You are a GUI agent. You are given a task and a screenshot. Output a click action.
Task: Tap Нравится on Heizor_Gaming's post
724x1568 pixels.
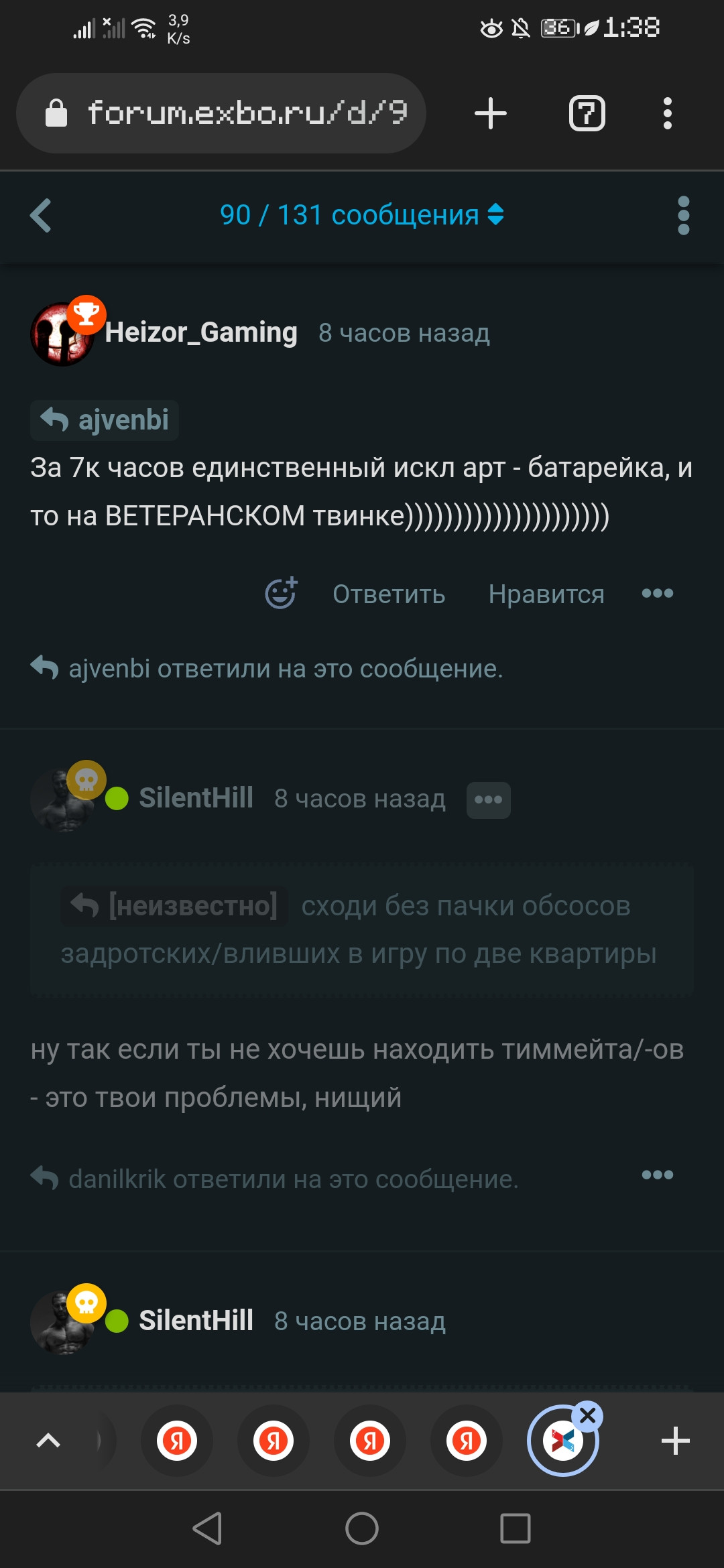(x=546, y=594)
